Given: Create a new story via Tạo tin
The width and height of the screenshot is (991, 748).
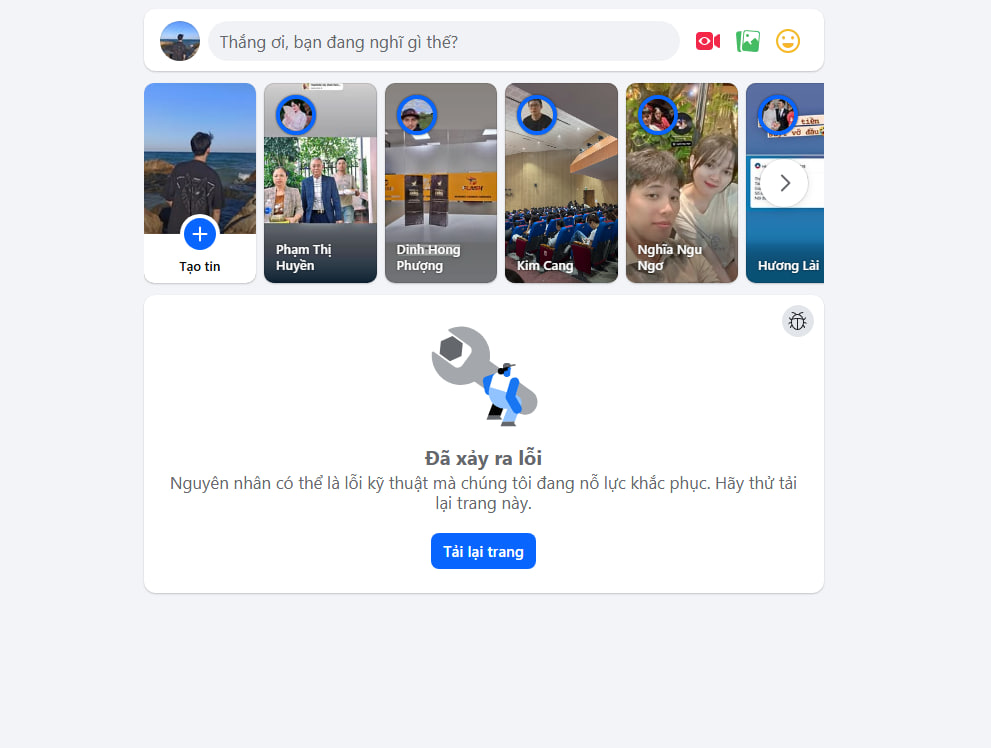Looking at the screenshot, I should (200, 236).
